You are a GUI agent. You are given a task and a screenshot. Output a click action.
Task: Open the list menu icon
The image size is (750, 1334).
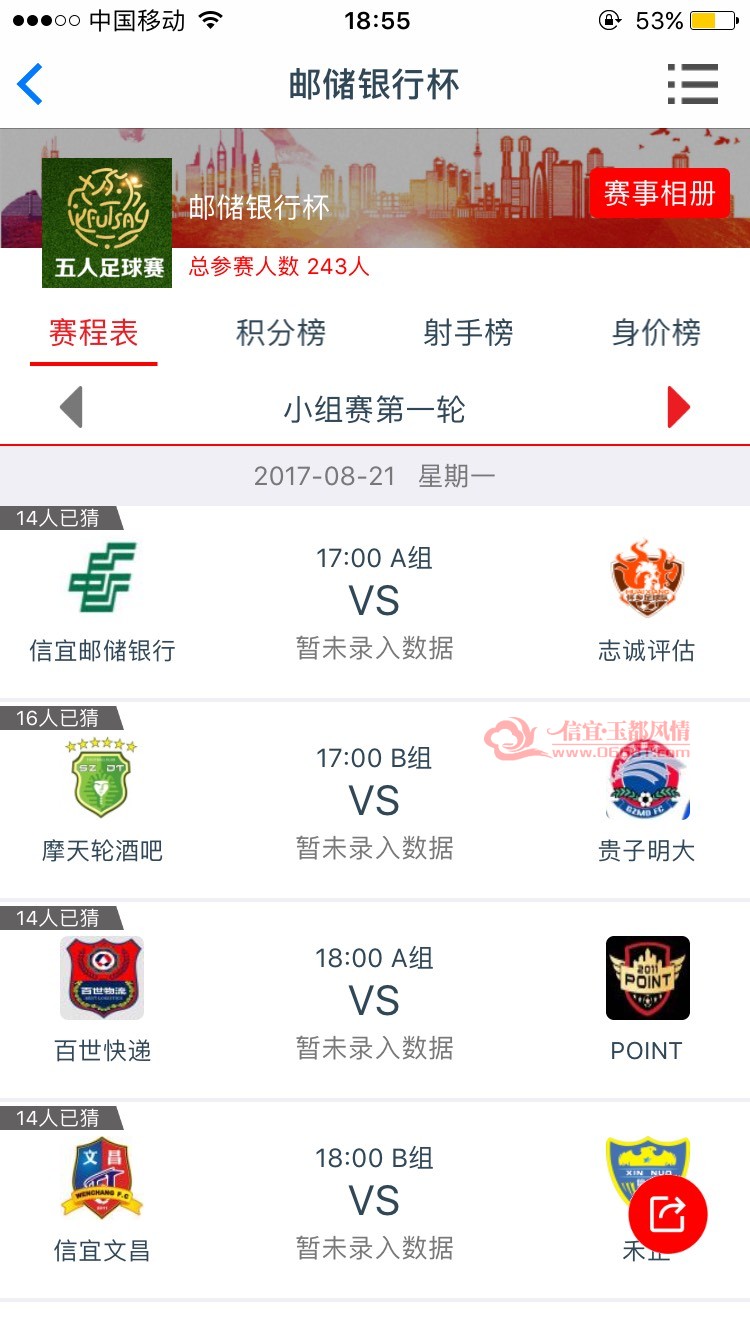click(x=693, y=84)
